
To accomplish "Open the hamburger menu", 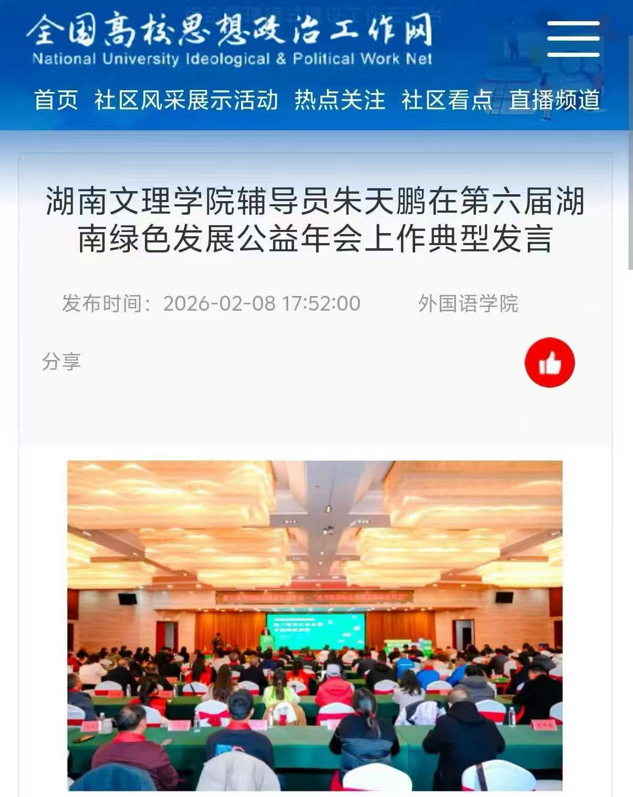I will [x=573, y=39].
